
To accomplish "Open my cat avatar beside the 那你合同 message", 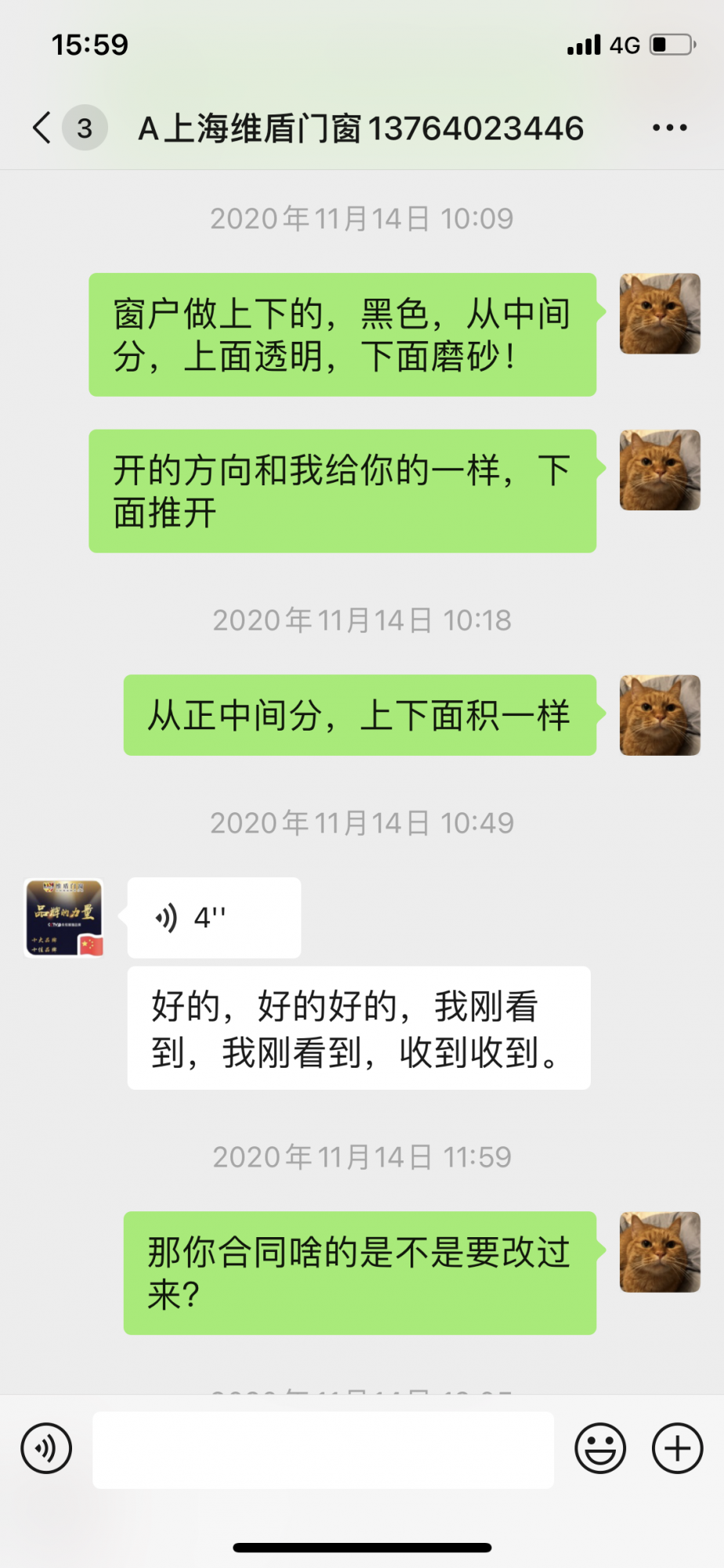I will coord(660,1252).
